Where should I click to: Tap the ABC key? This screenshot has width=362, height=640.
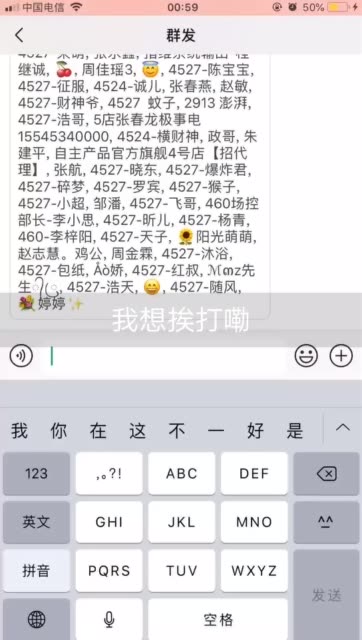click(182, 473)
